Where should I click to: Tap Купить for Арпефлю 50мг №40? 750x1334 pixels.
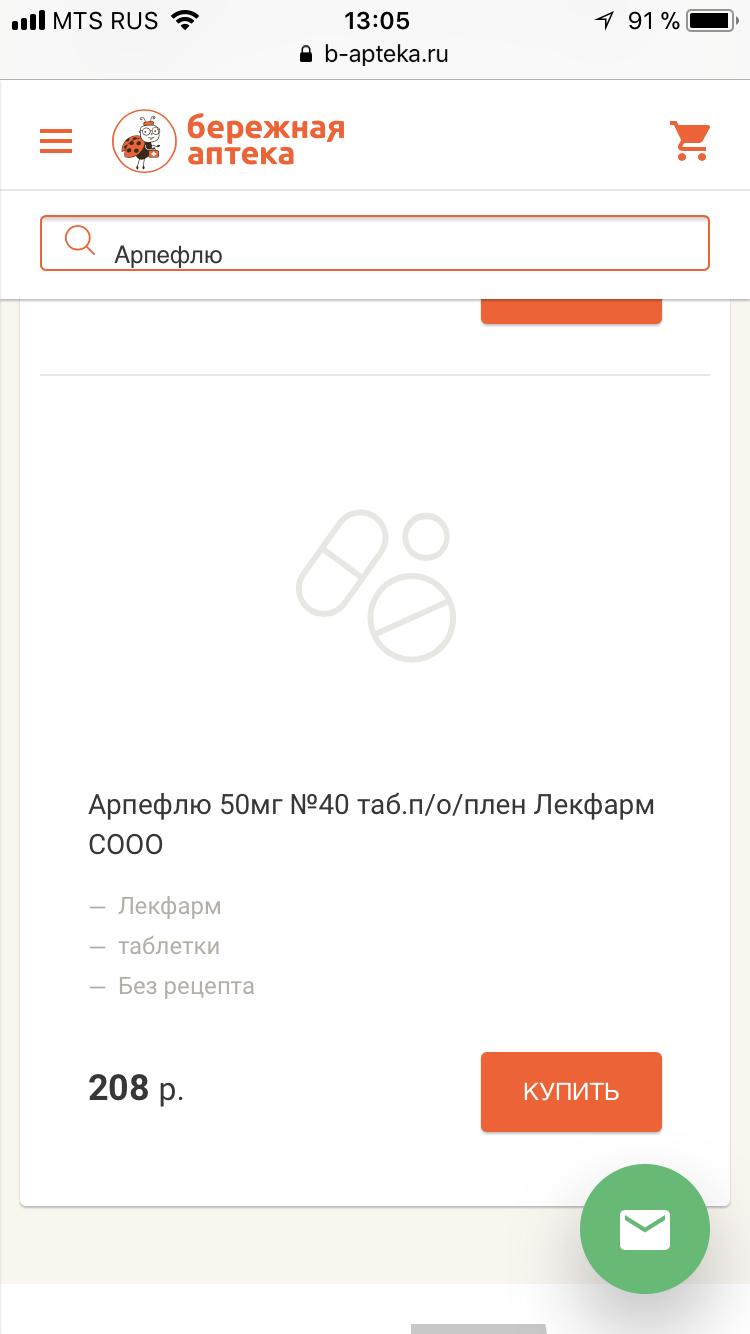(x=571, y=1091)
